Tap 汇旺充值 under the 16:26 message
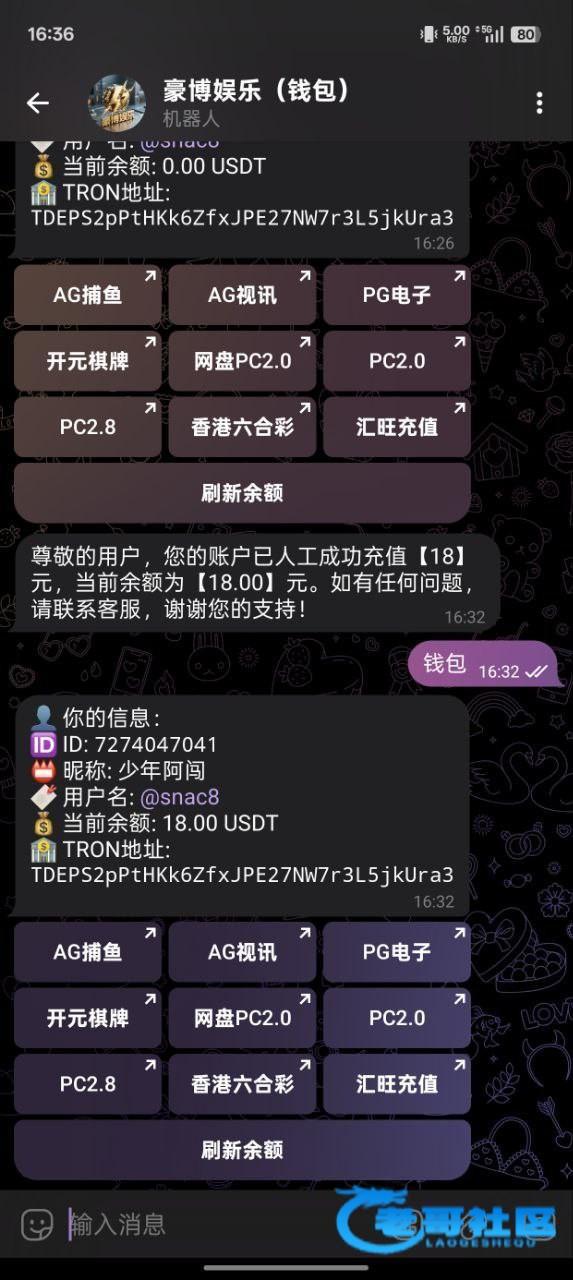 (x=397, y=427)
